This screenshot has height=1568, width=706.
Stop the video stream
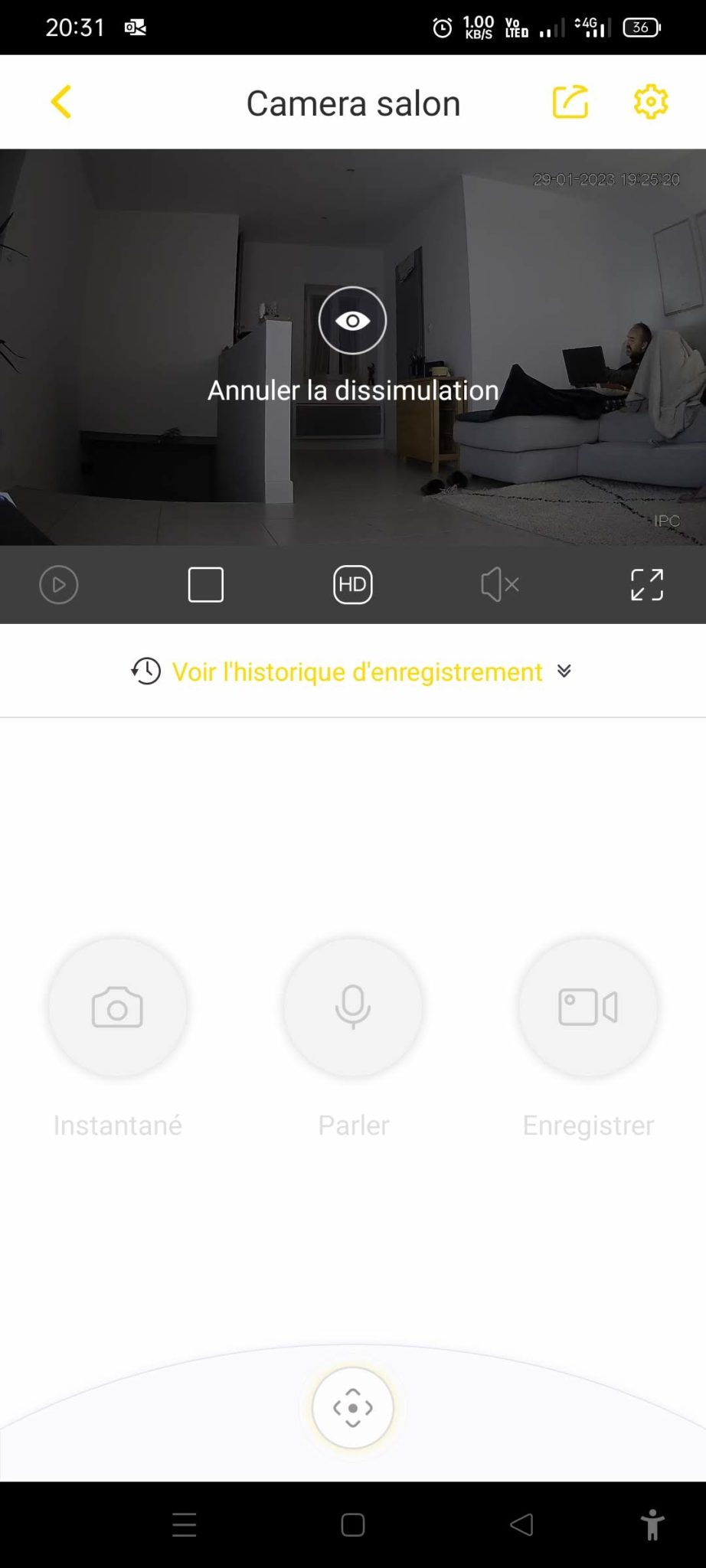coord(206,585)
